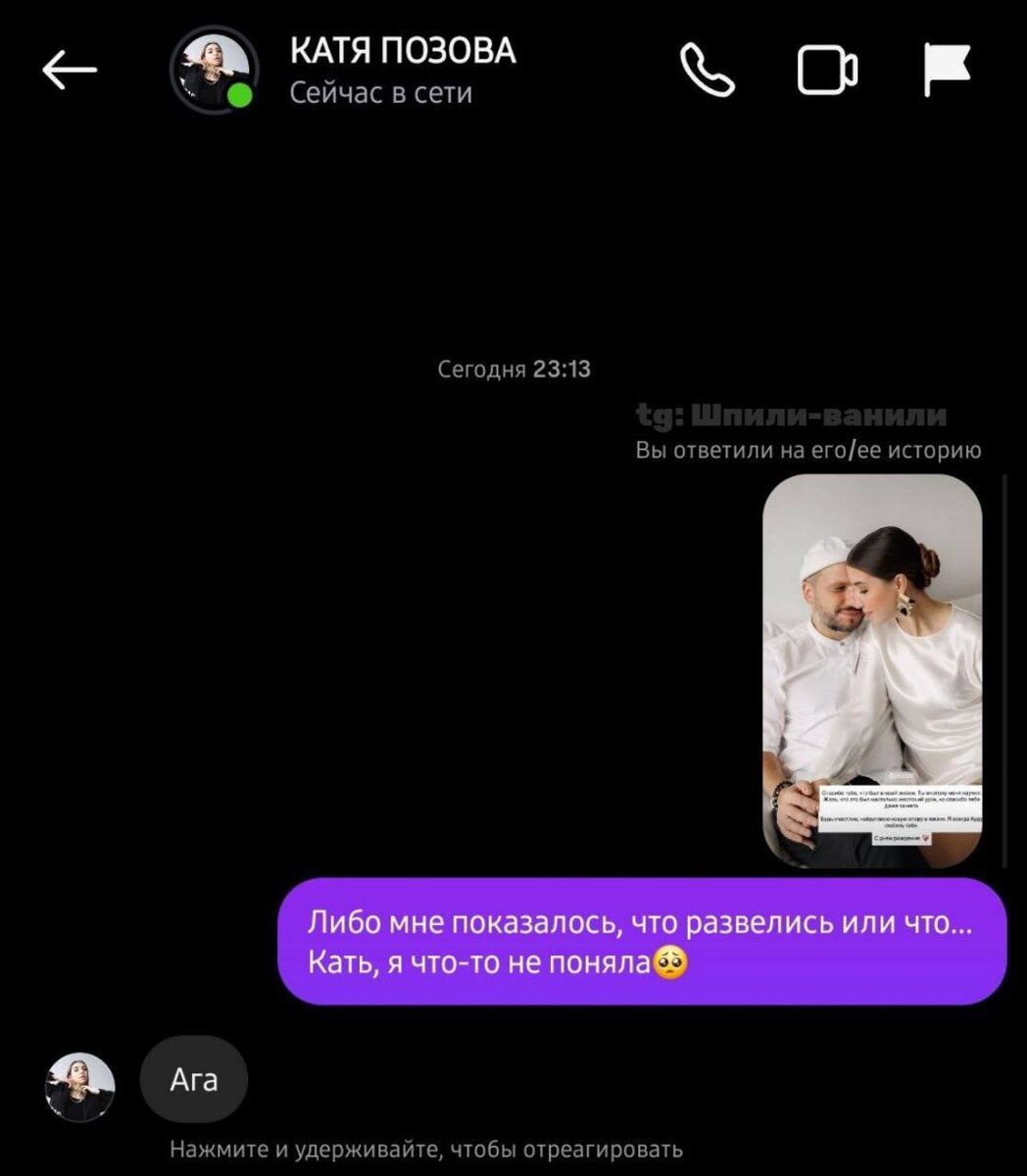Tap the Ага reply bubble
The height and width of the screenshot is (1176, 1027).
[193, 1079]
